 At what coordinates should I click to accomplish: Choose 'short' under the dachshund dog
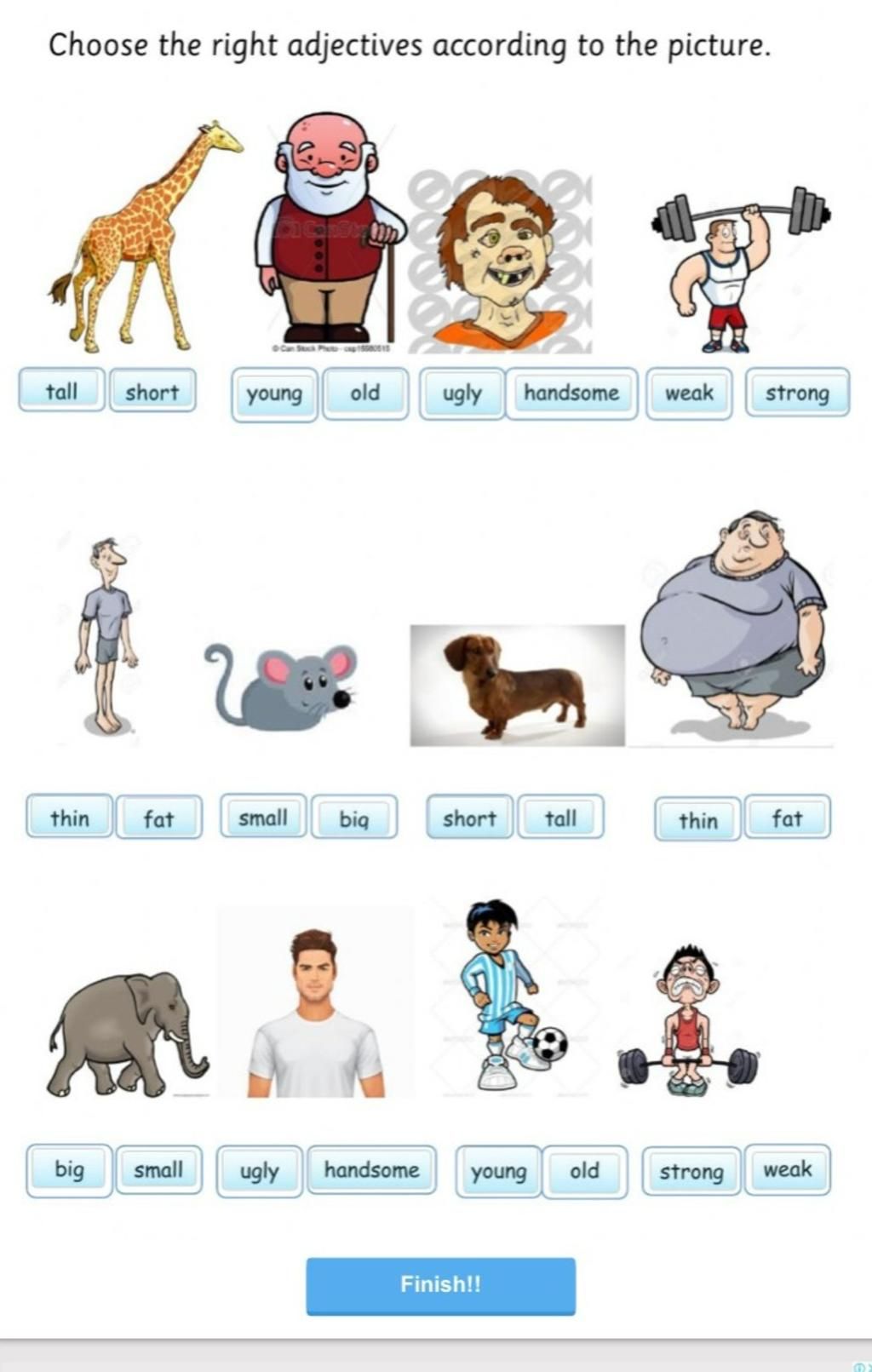coord(469,818)
